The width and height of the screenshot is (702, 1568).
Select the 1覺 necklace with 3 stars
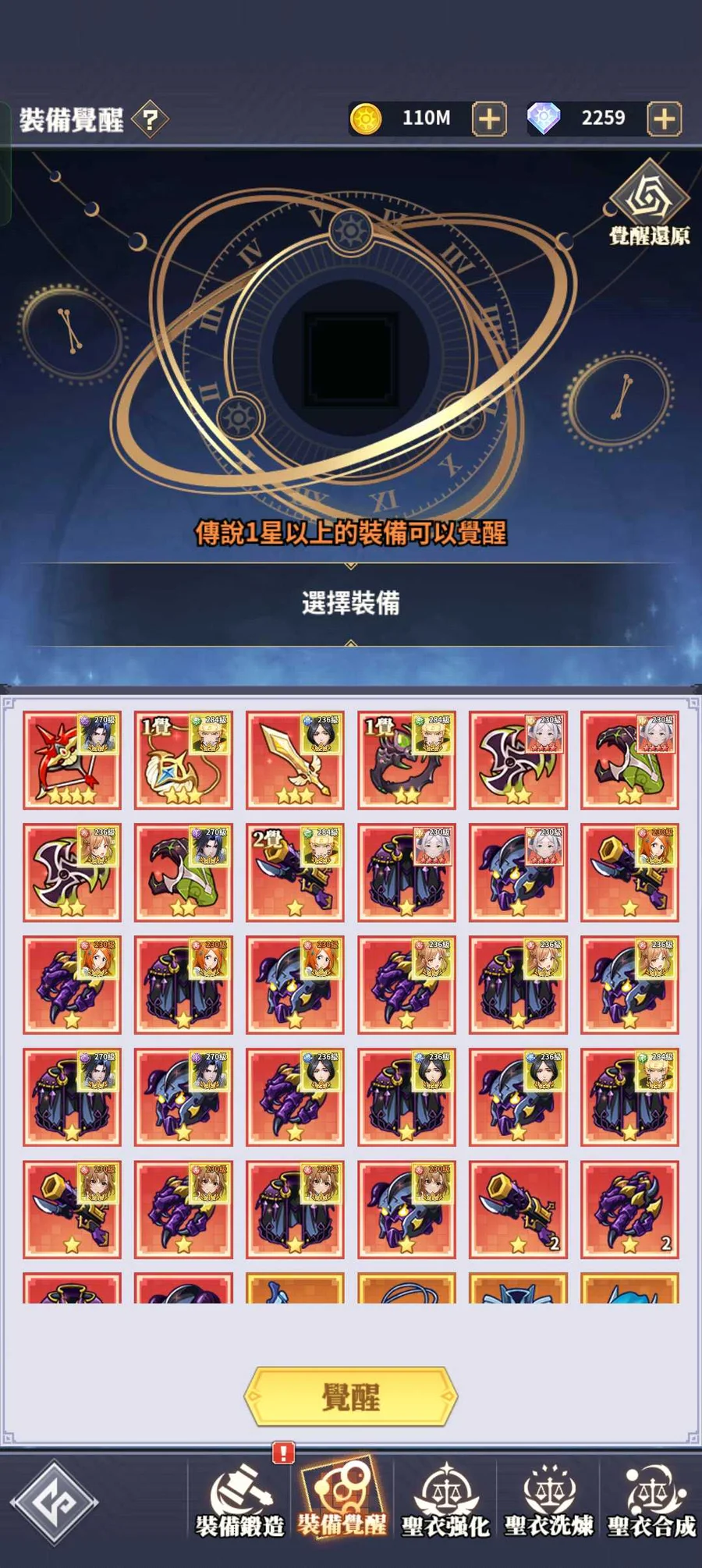183,759
